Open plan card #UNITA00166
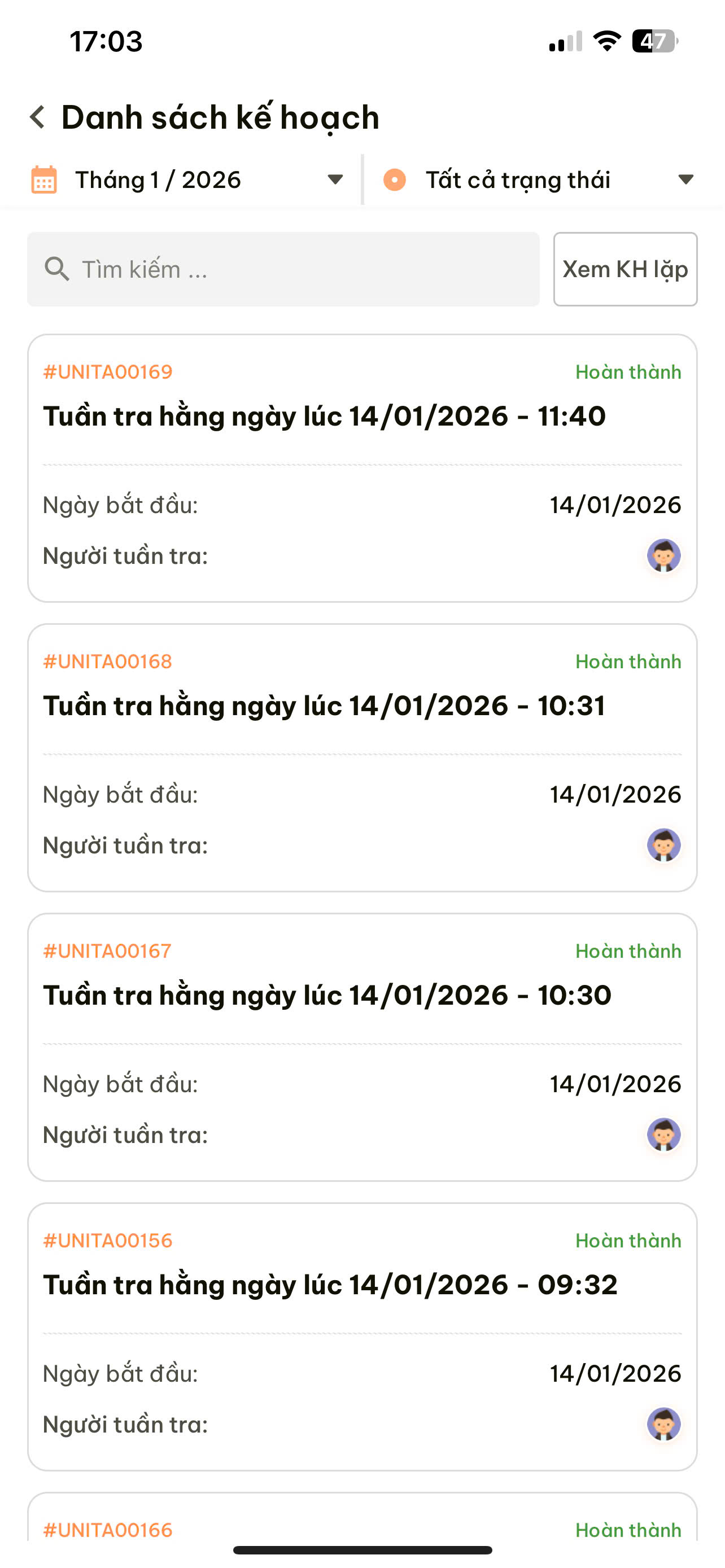 pyautogui.click(x=361, y=1526)
